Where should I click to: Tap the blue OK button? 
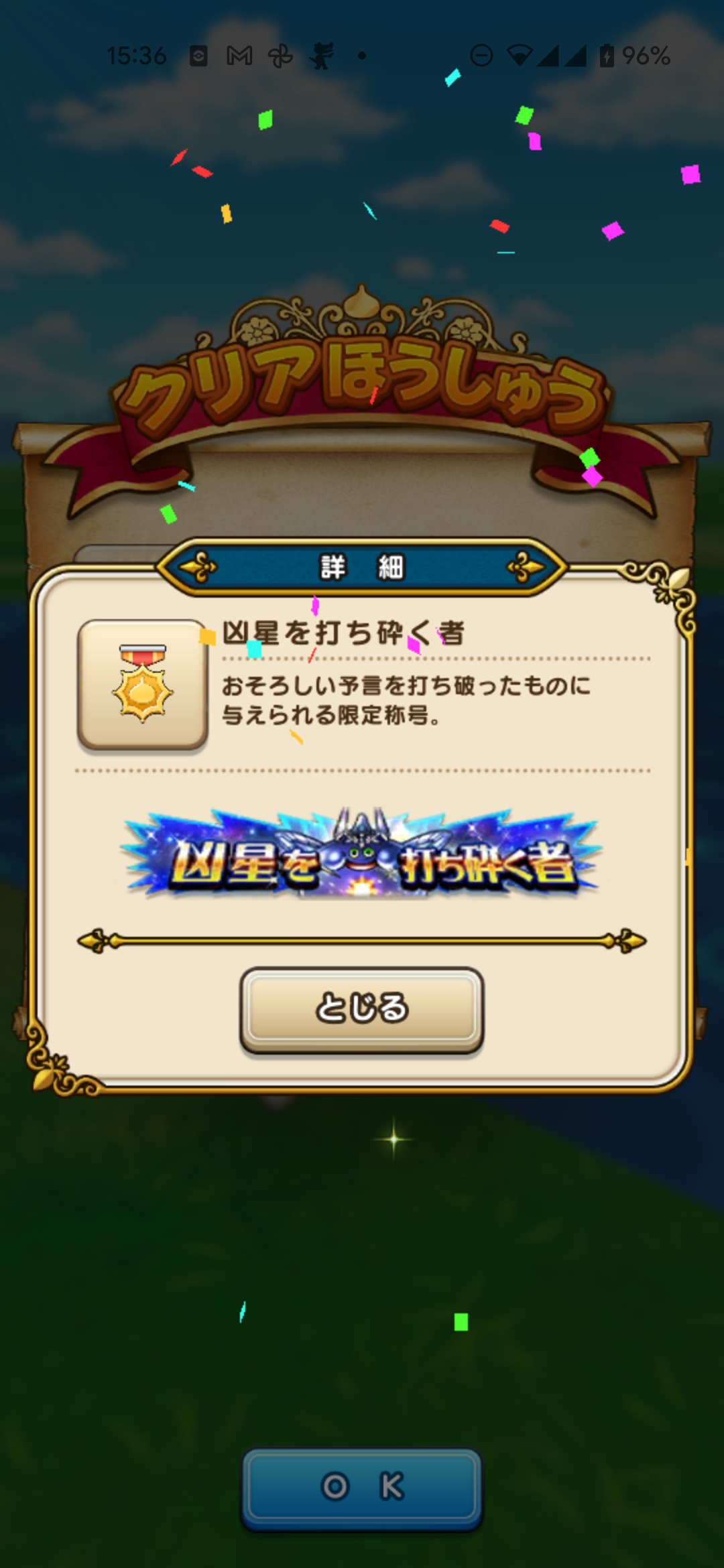click(x=361, y=1488)
